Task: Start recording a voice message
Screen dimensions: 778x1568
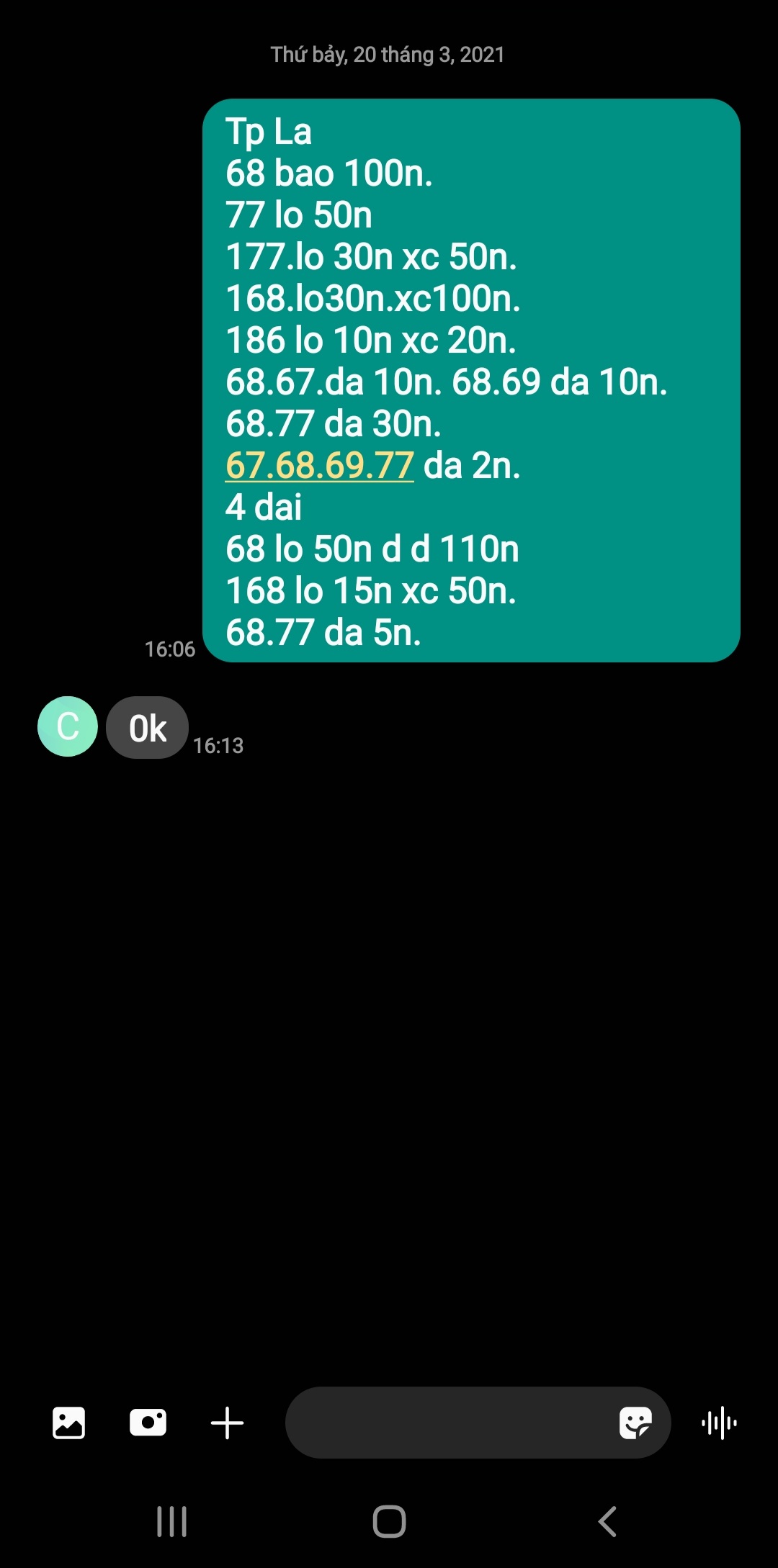Action: coord(719,1423)
